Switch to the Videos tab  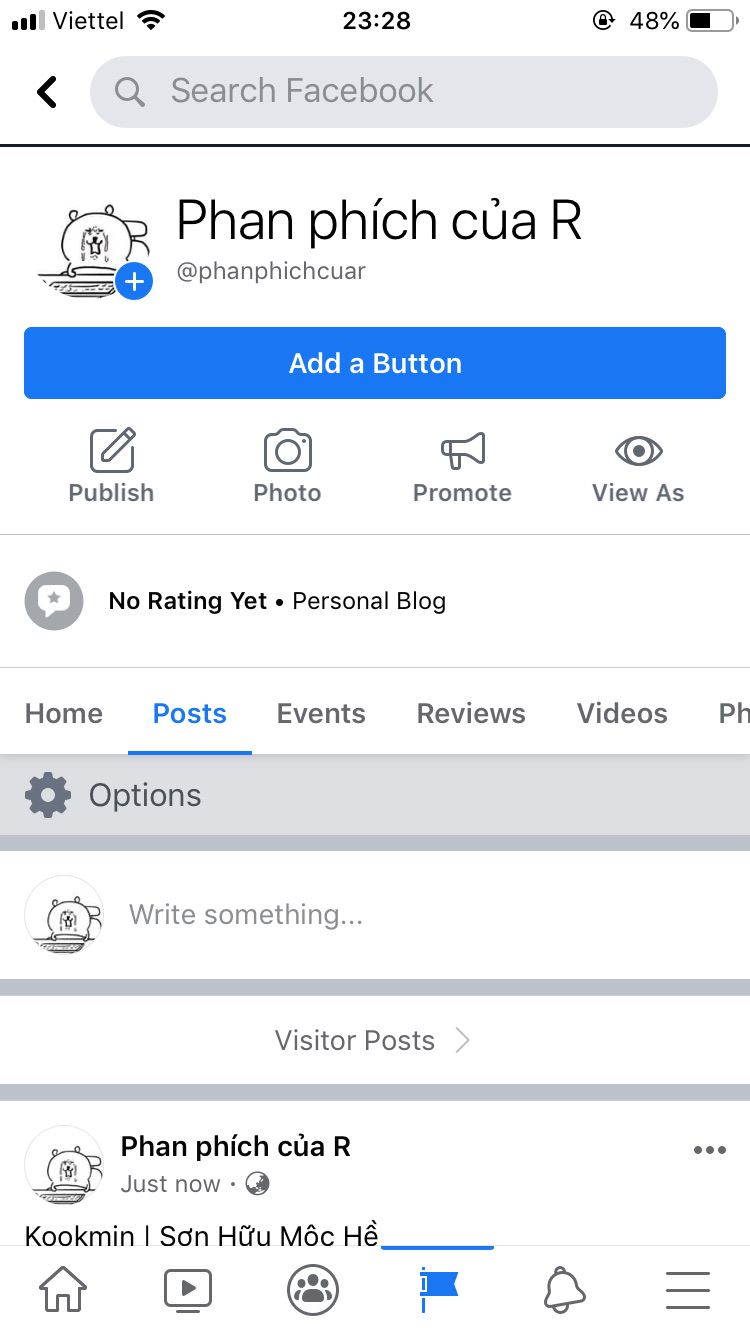click(x=622, y=713)
